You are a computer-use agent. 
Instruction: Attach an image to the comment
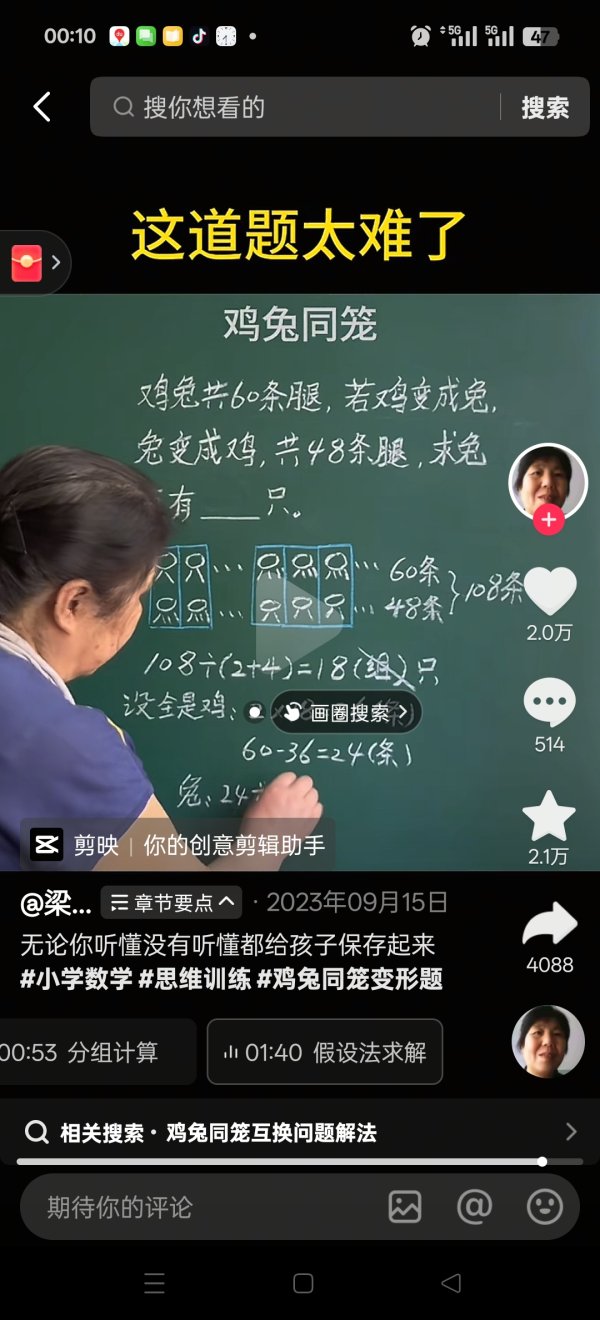pos(405,1207)
